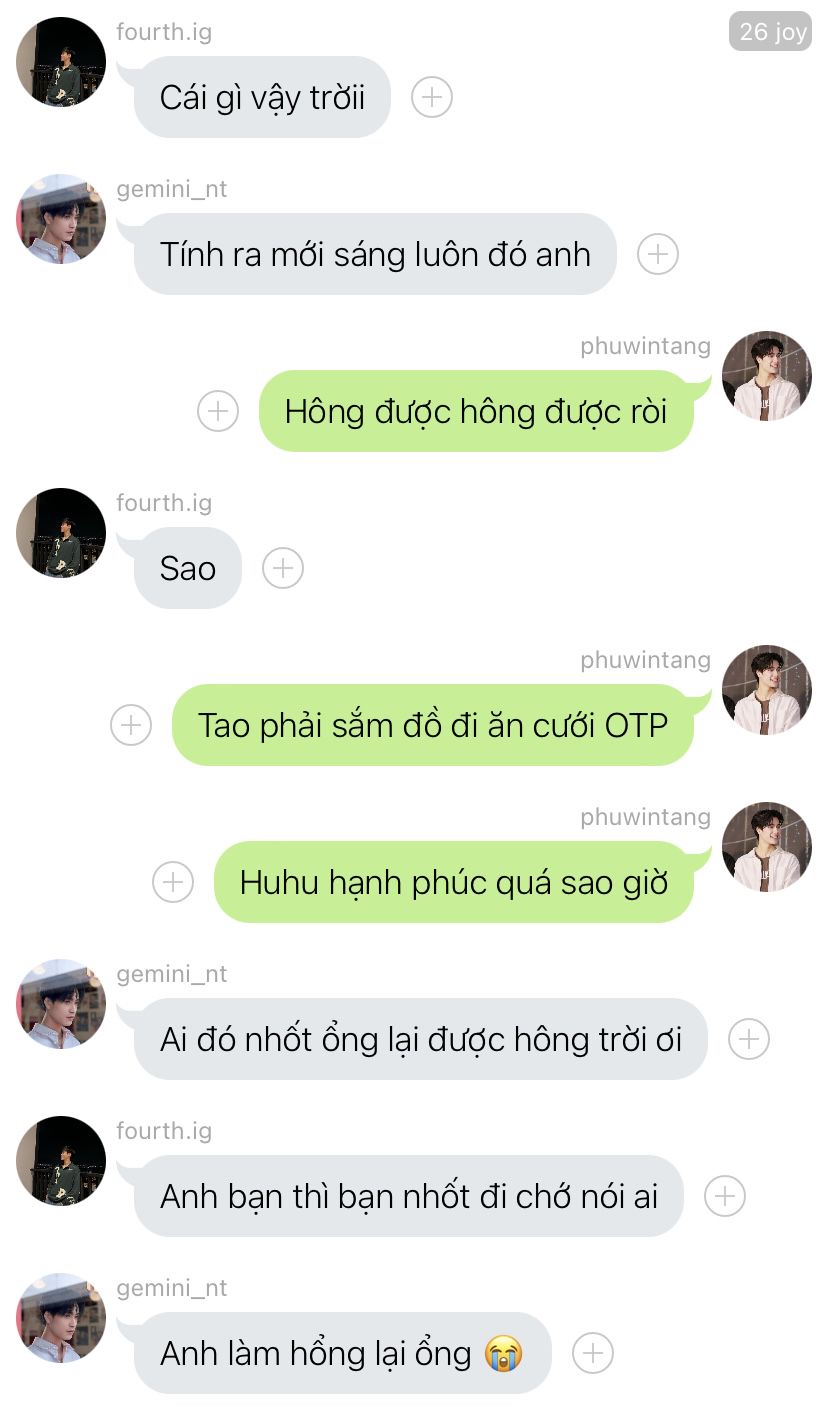The width and height of the screenshot is (828, 1407).
Task: Open phuwintang avatar beside "Hông được hông được ròi"
Action: tap(767, 376)
